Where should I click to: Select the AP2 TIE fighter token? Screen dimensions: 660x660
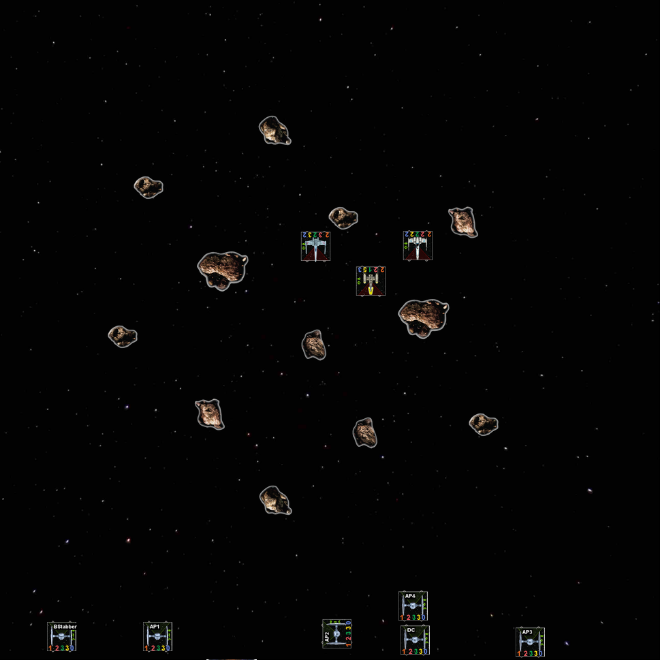click(337, 634)
